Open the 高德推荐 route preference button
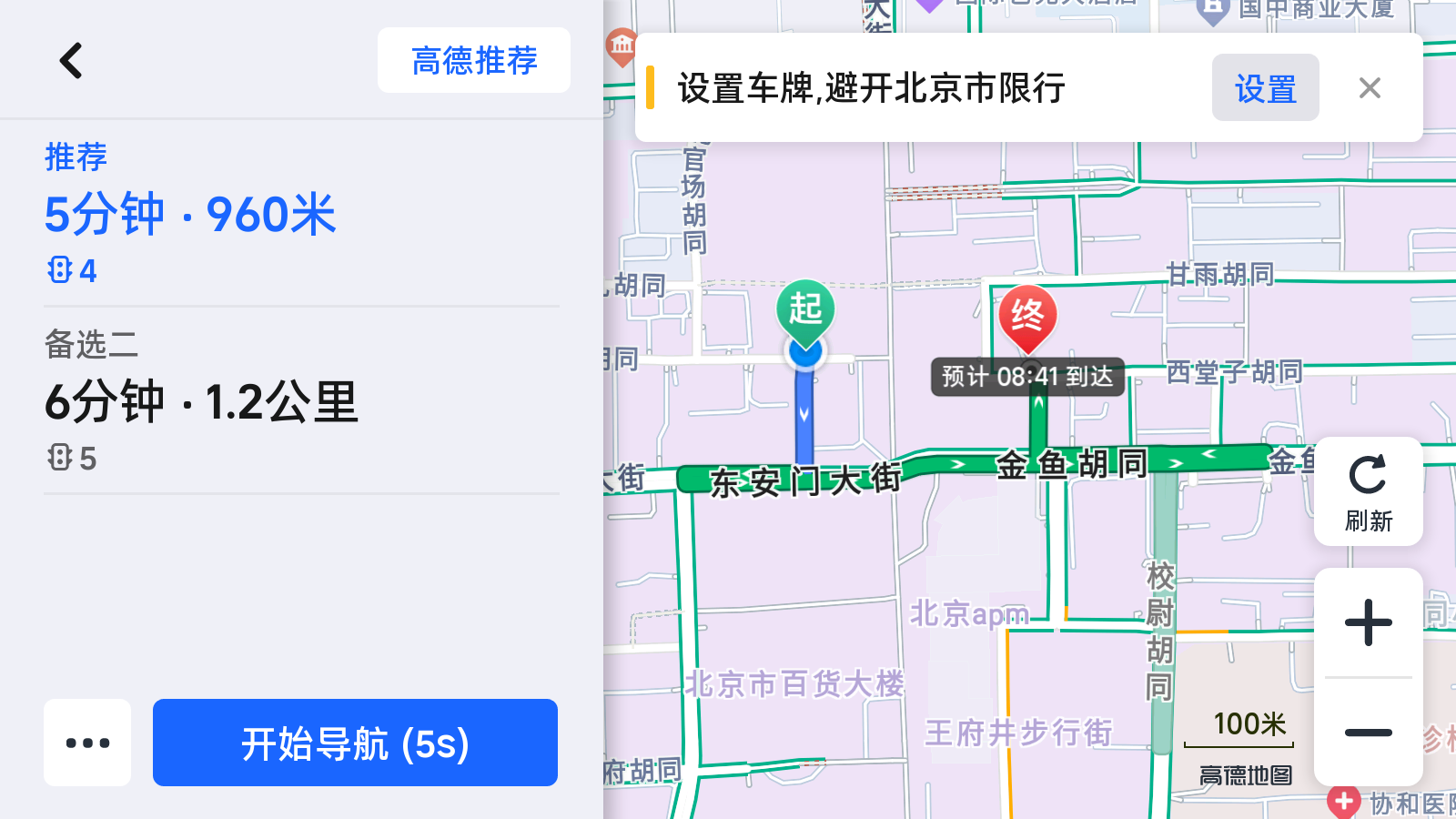The image size is (1456, 819). pos(473,61)
